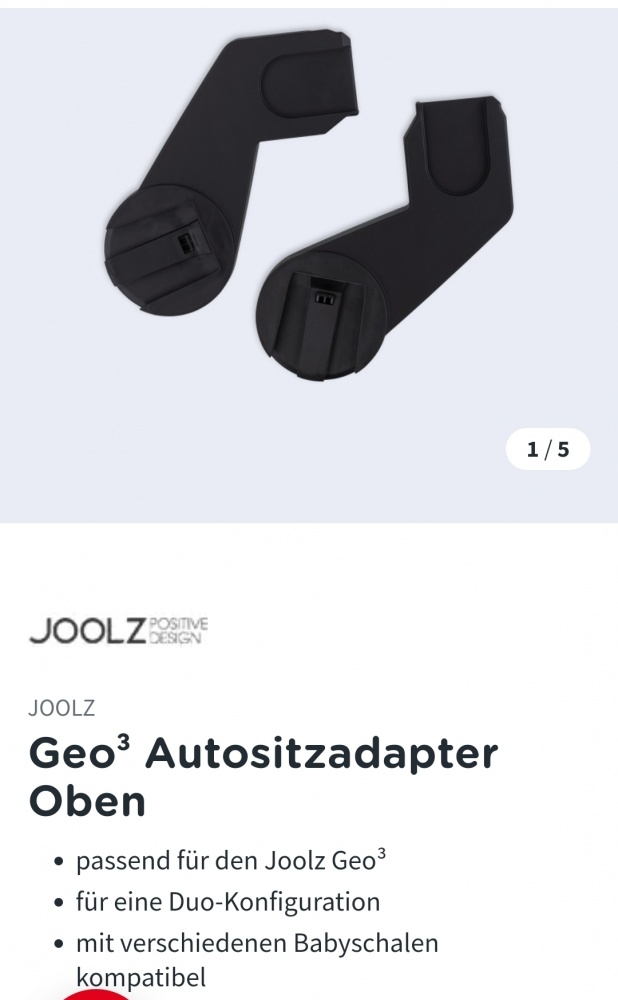Open the Joolz Positive Design brand logo
This screenshot has width=618, height=1000.
pyautogui.click(x=118, y=631)
